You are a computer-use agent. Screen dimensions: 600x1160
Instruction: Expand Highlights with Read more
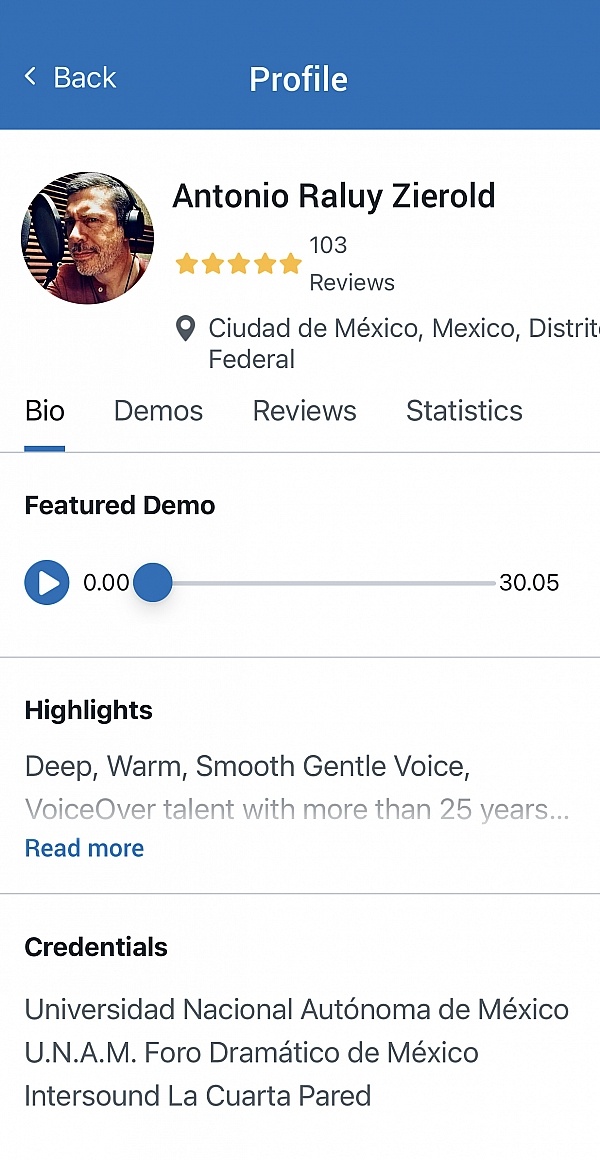click(x=84, y=848)
